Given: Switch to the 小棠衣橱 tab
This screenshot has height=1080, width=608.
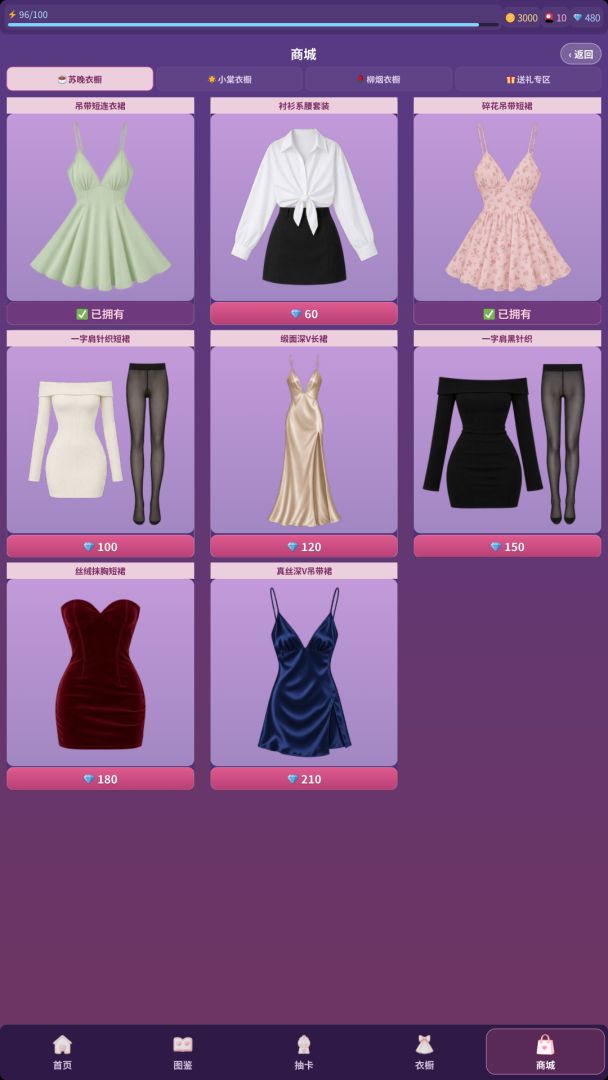Looking at the screenshot, I should [229, 79].
